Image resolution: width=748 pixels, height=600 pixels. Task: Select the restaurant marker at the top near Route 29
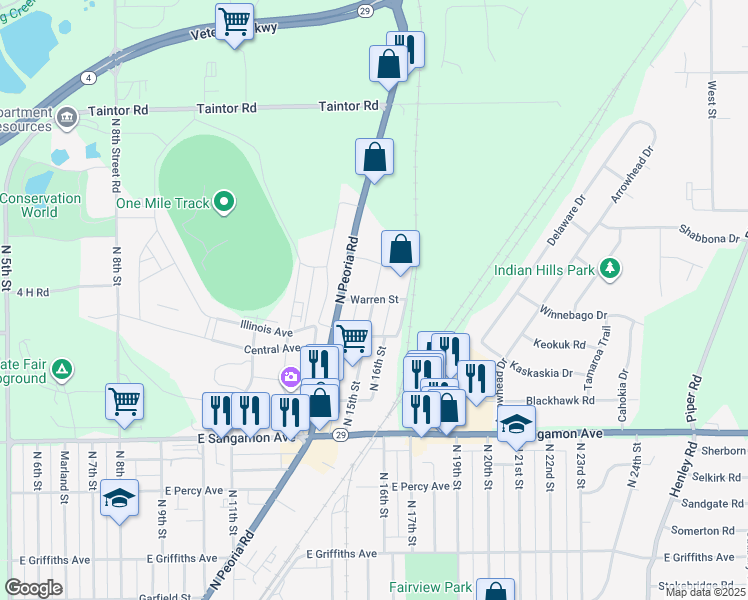point(406,47)
